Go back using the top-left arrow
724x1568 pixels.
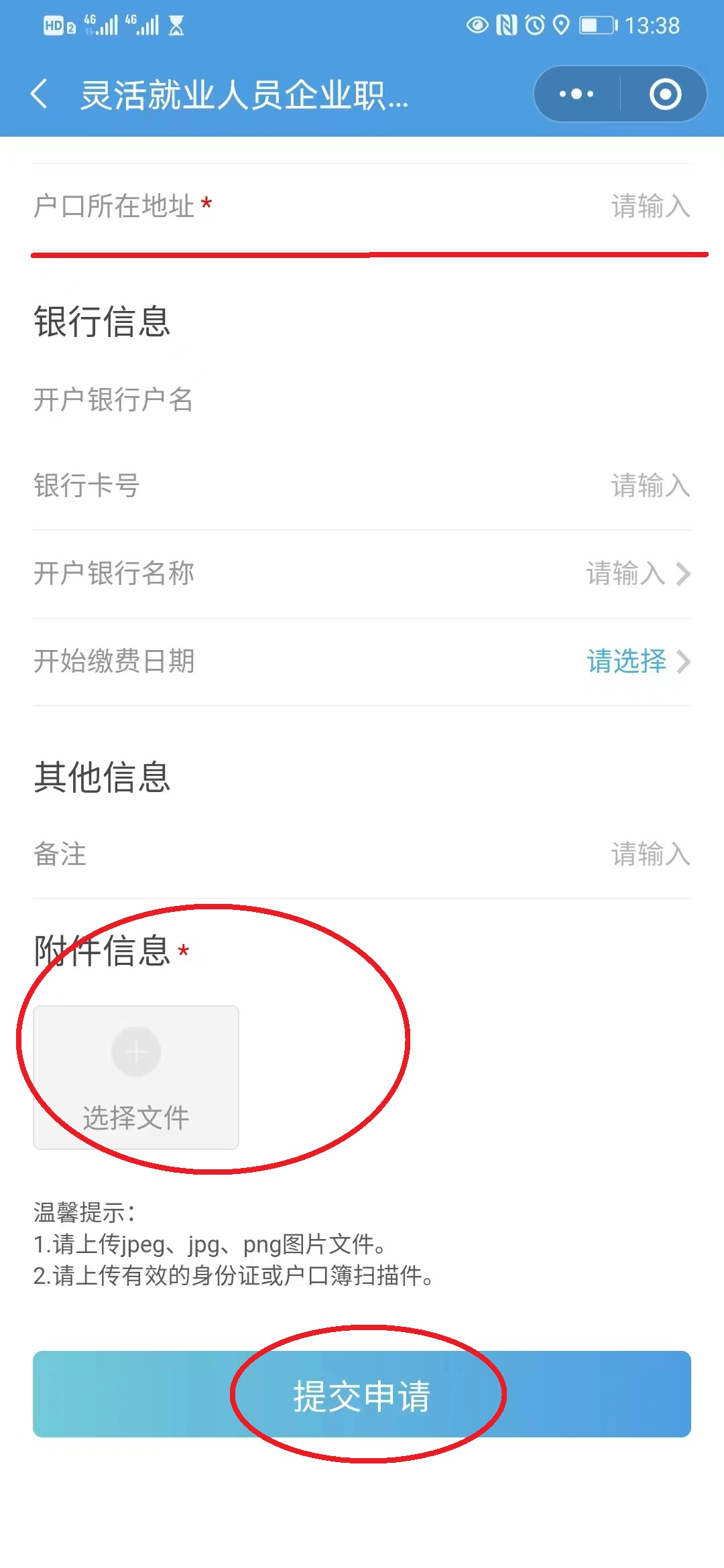point(40,94)
